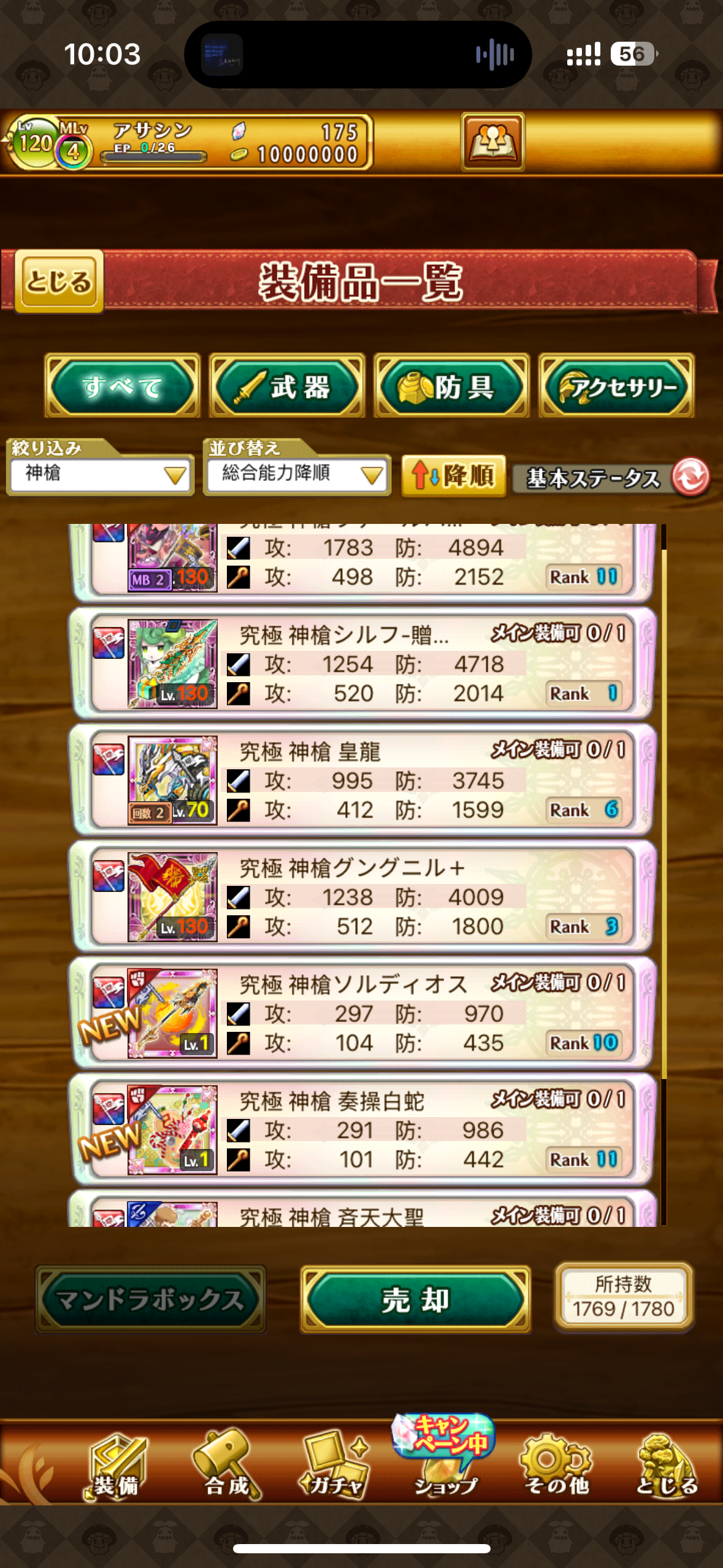Switch to the すべて tab
Image resolution: width=723 pixels, height=1568 pixels.
pyautogui.click(x=122, y=386)
